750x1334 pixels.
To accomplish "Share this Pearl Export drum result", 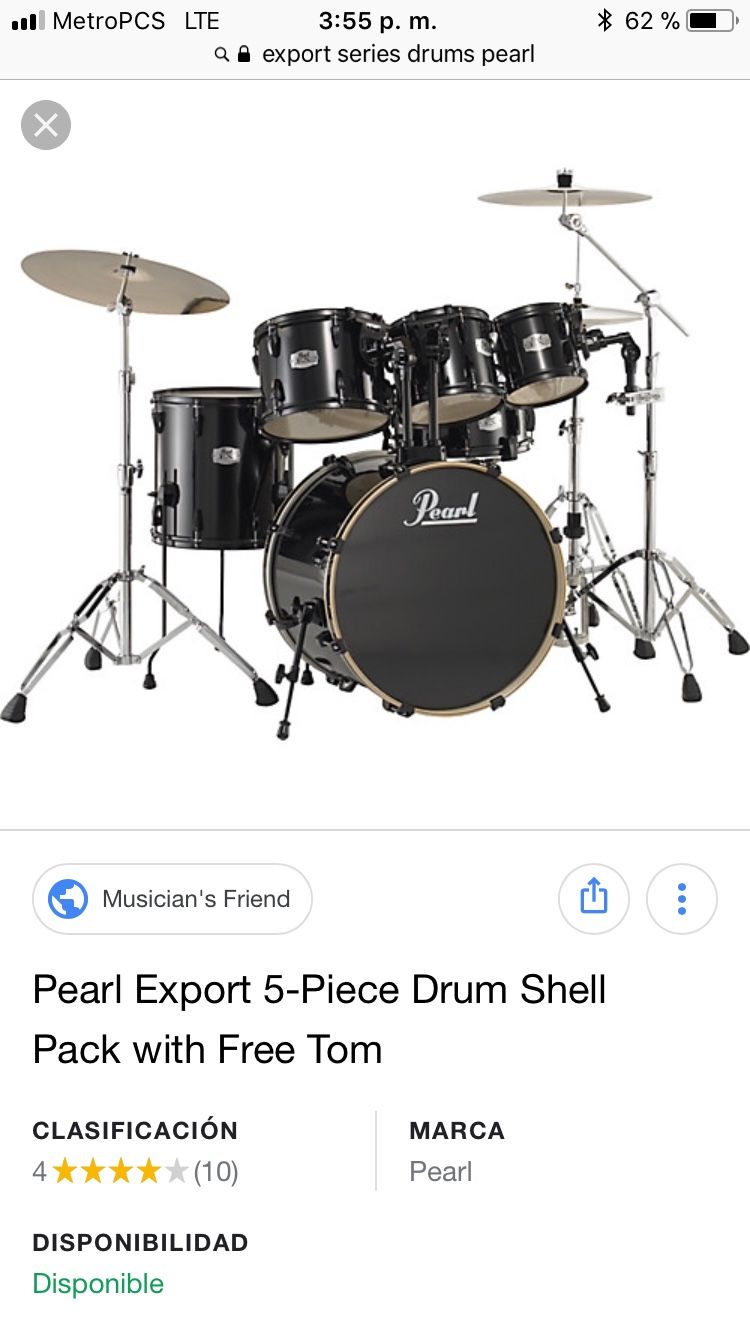I will [593, 898].
